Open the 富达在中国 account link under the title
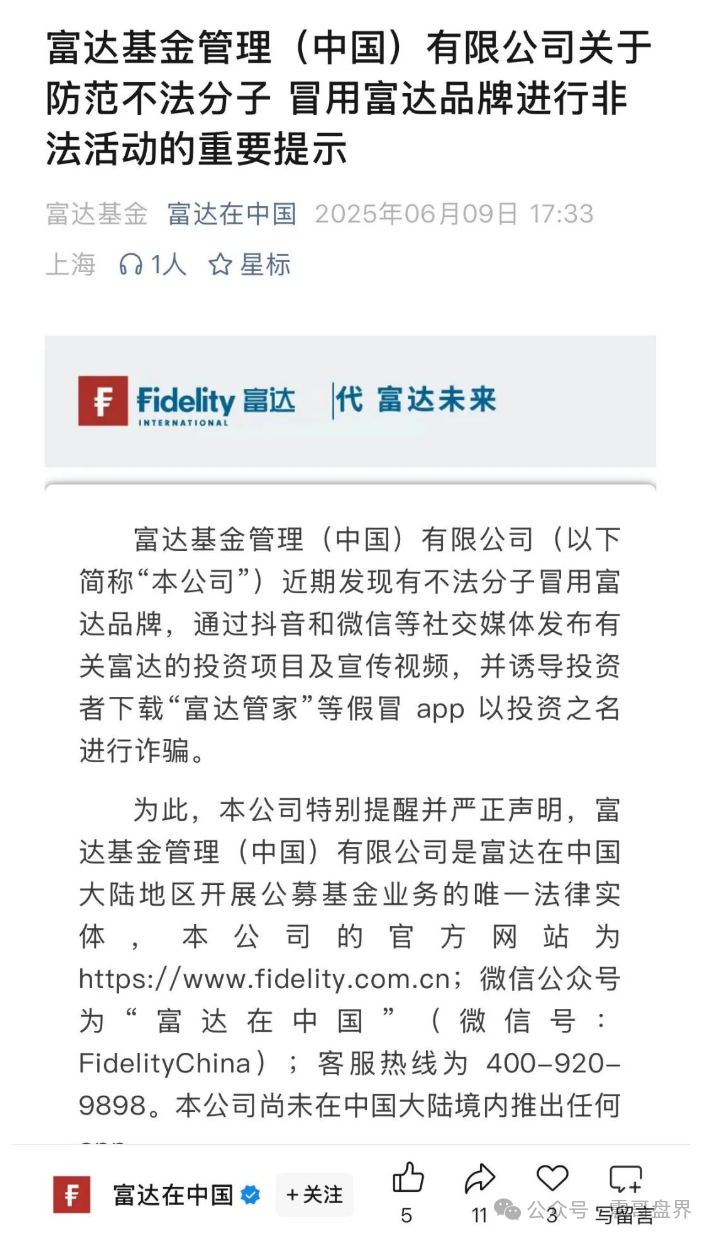The image size is (715, 1239). (x=232, y=214)
